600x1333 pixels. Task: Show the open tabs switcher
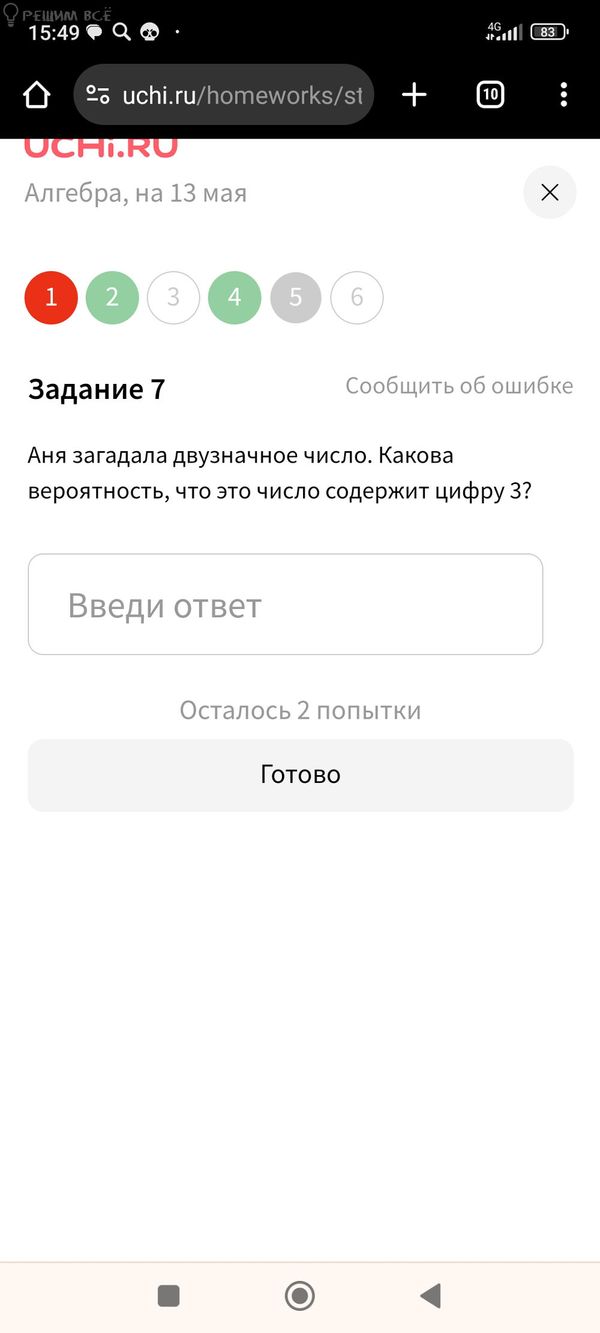[490, 95]
